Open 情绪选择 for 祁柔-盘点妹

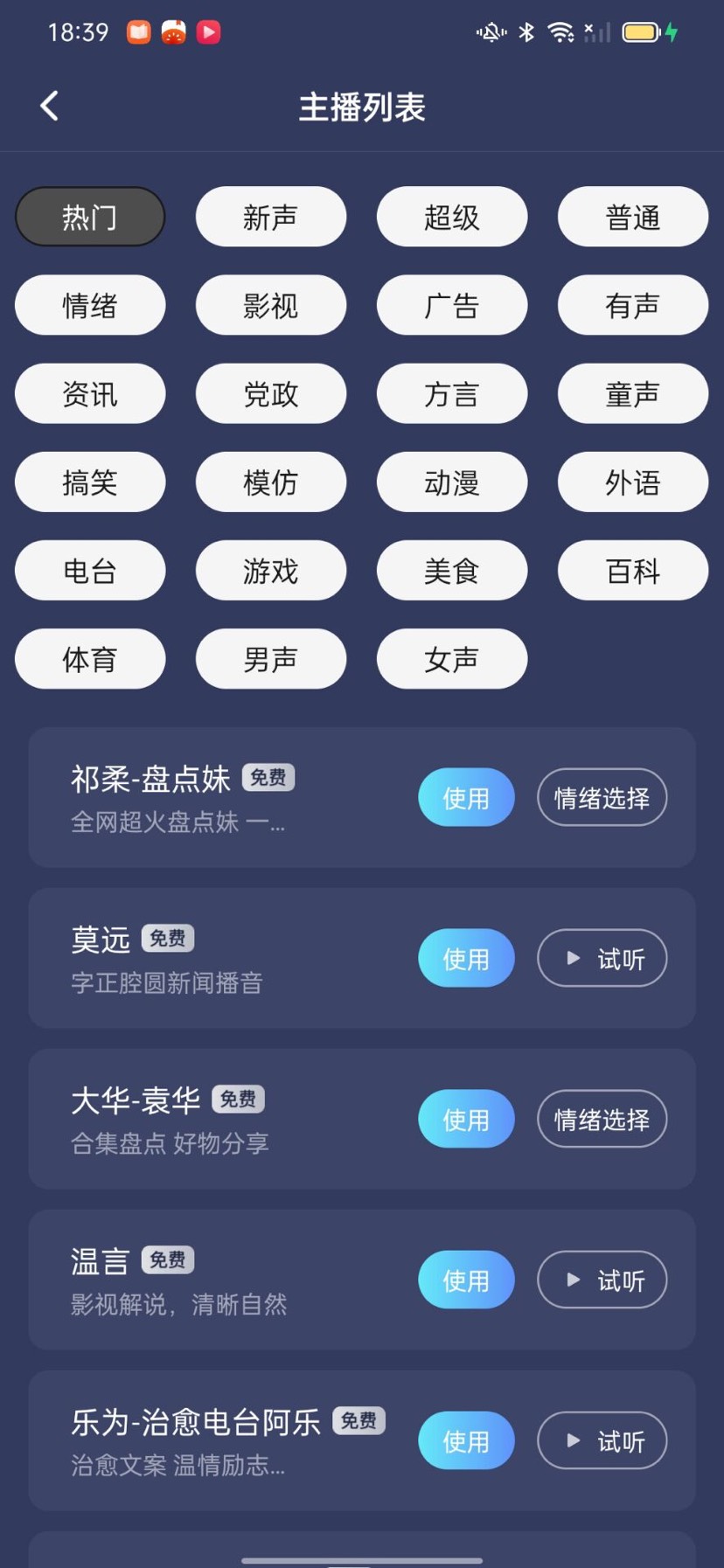(x=602, y=797)
